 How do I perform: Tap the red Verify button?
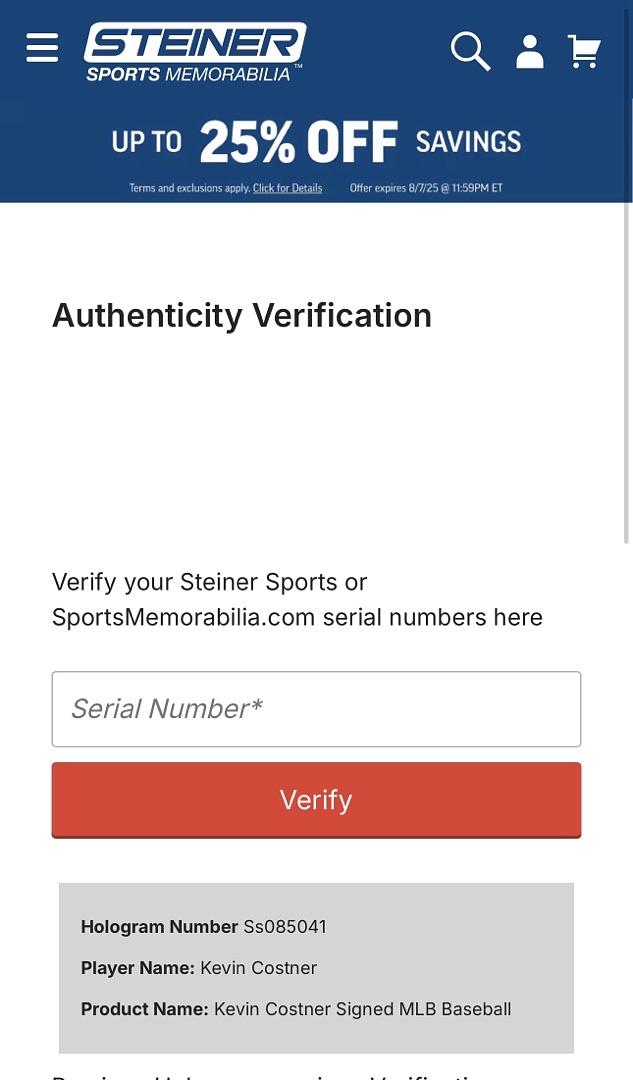coord(316,800)
